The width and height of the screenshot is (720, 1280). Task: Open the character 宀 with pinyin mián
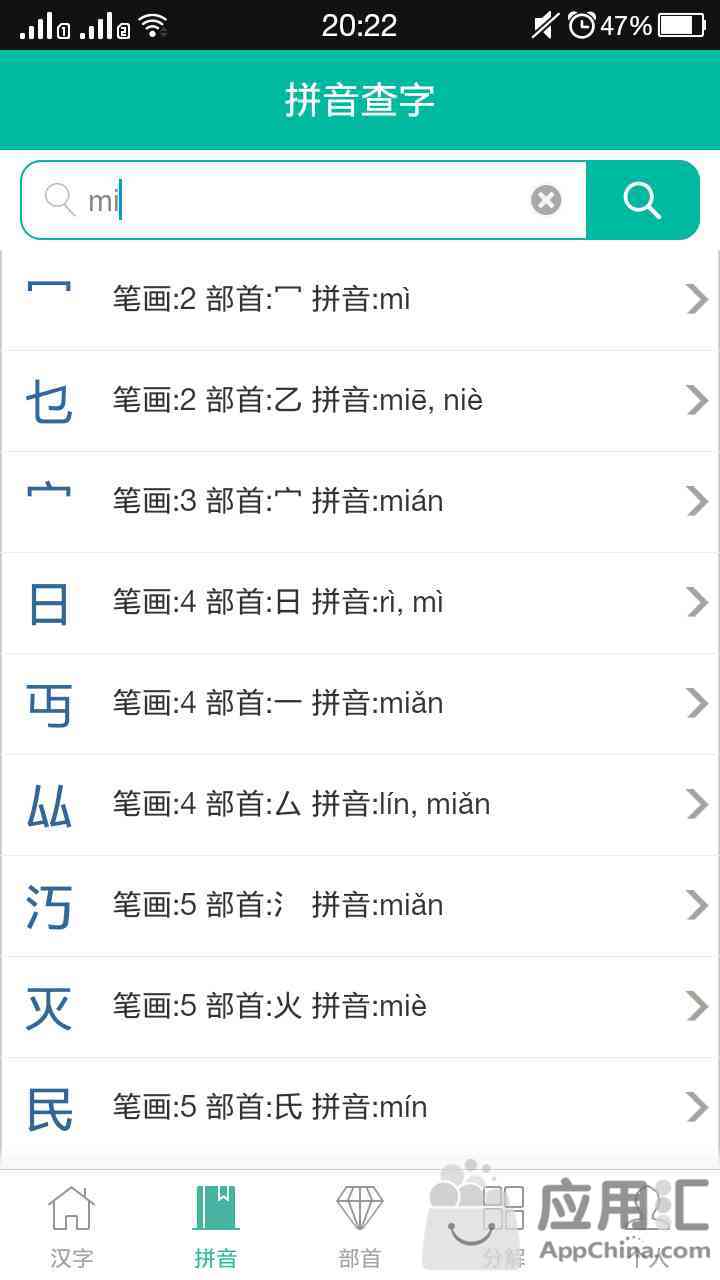click(x=360, y=501)
